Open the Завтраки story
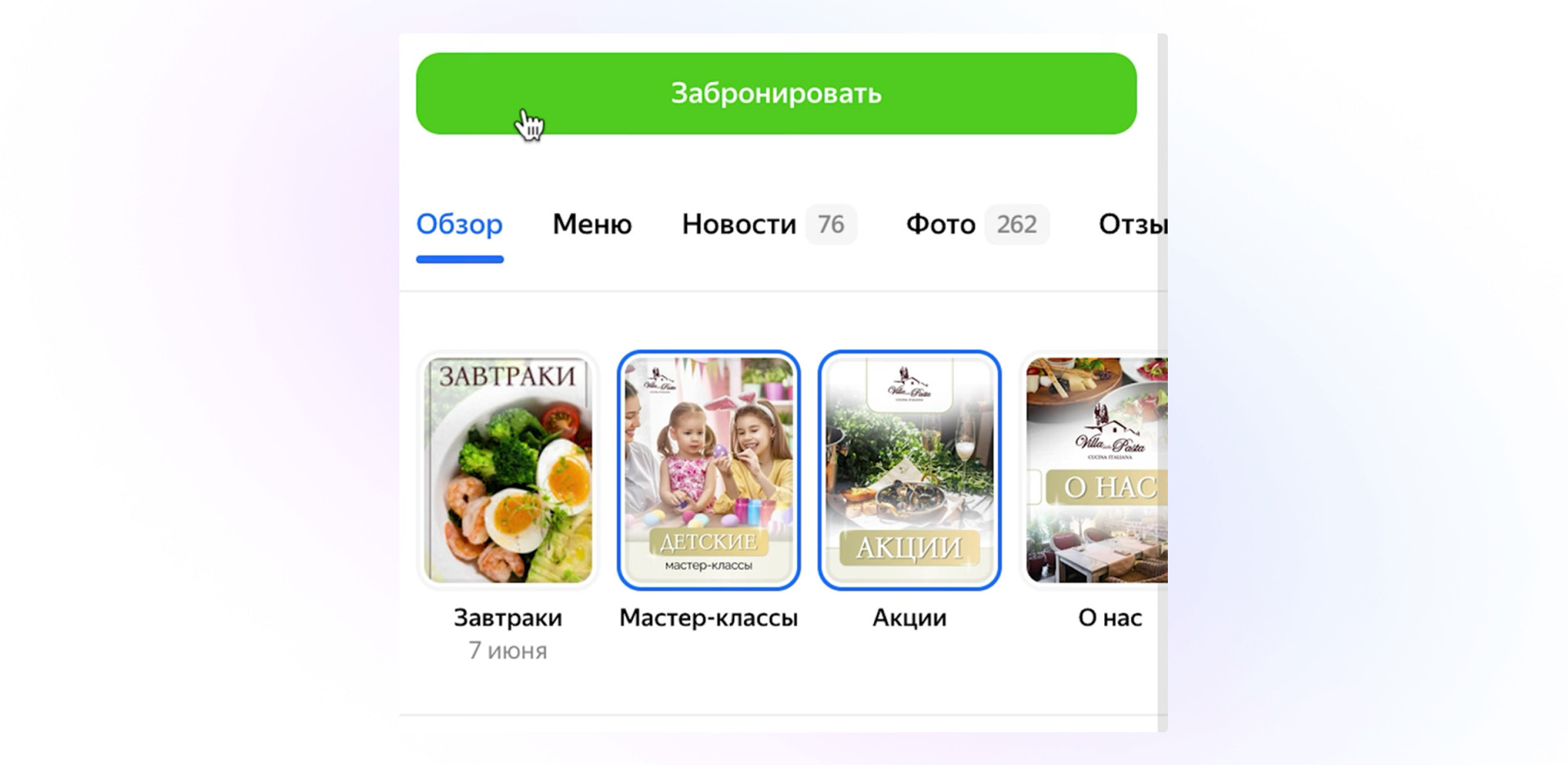 click(x=508, y=470)
